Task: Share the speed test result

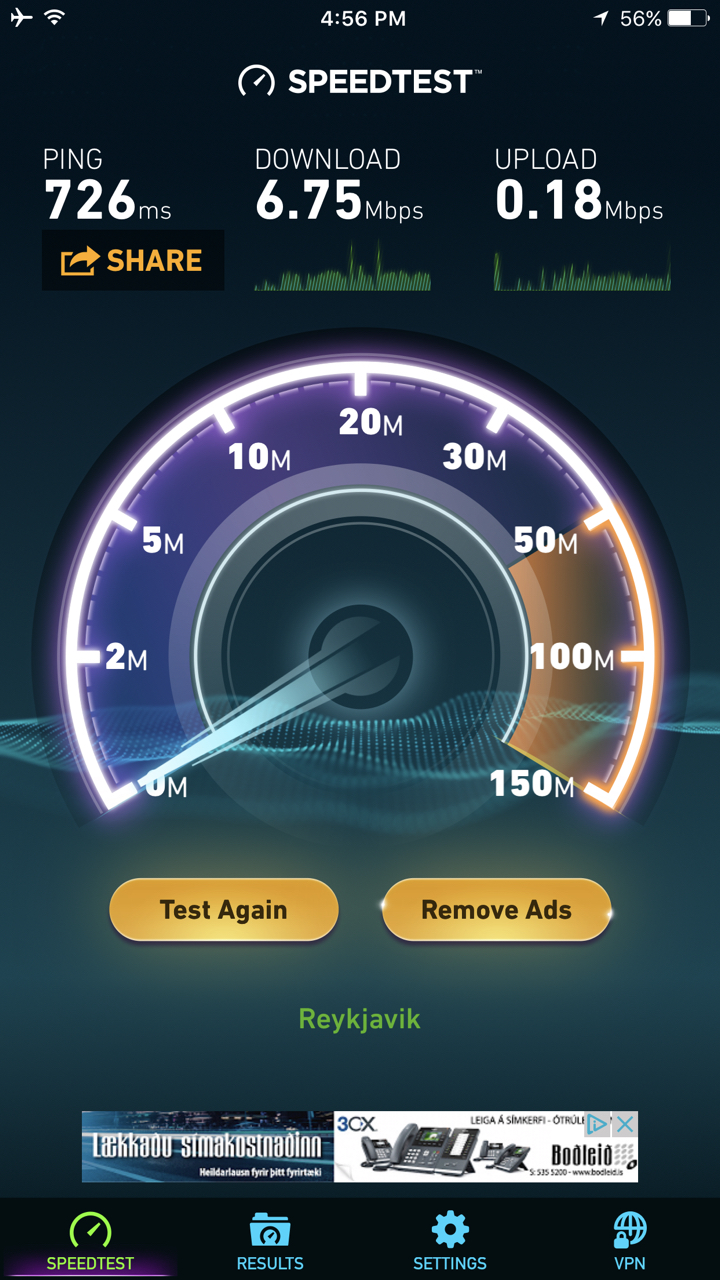Action: [133, 261]
